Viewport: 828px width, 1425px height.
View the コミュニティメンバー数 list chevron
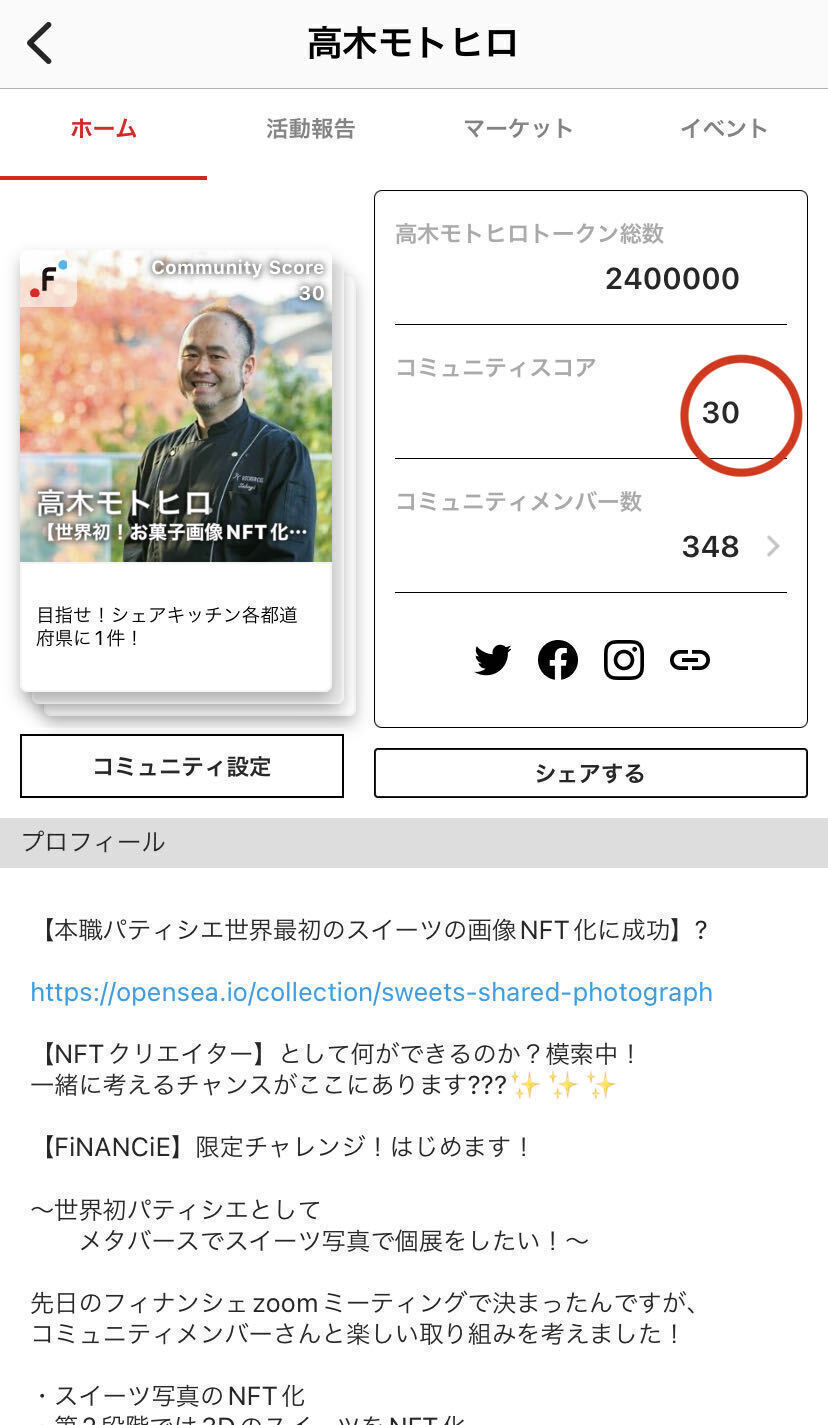coord(773,546)
